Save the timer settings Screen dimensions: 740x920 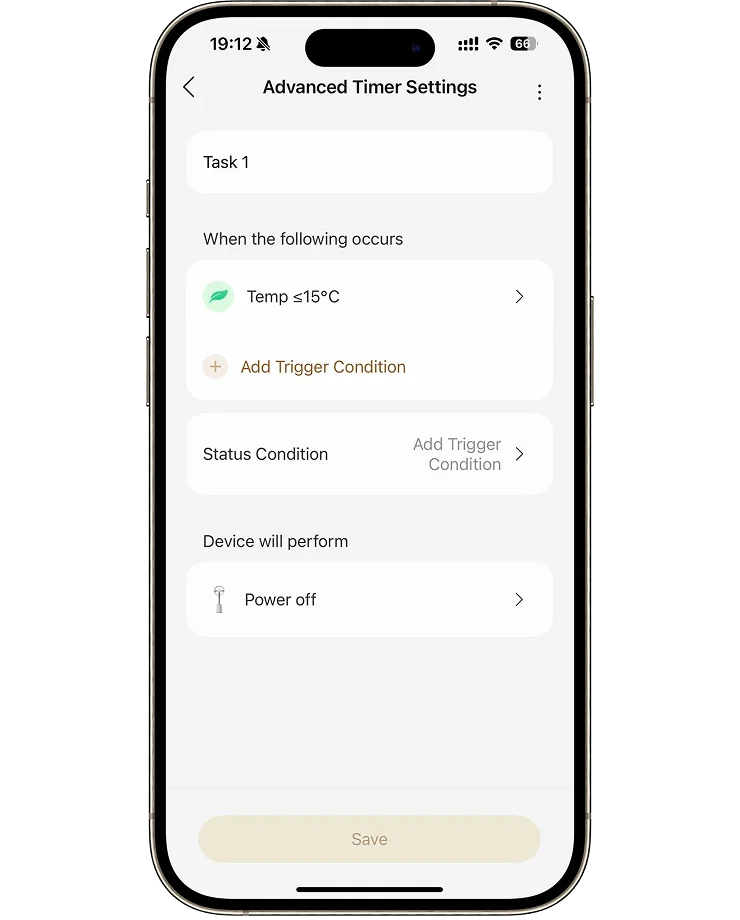[x=369, y=840]
